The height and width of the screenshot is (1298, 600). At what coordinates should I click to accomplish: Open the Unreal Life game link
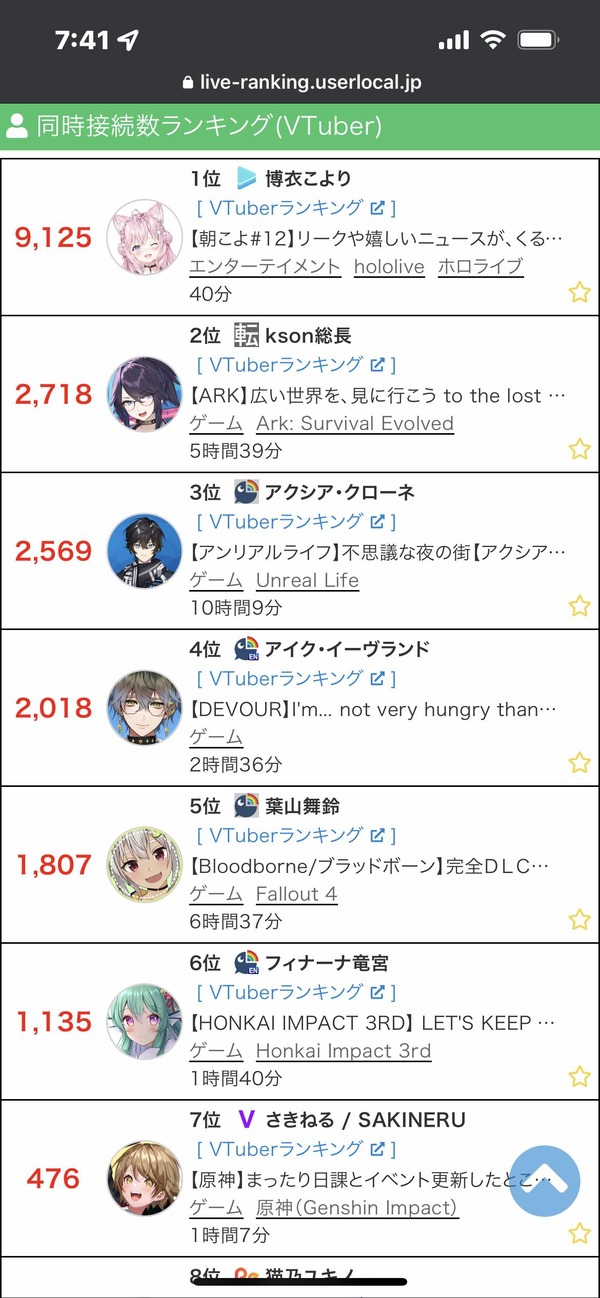pyautogui.click(x=307, y=580)
